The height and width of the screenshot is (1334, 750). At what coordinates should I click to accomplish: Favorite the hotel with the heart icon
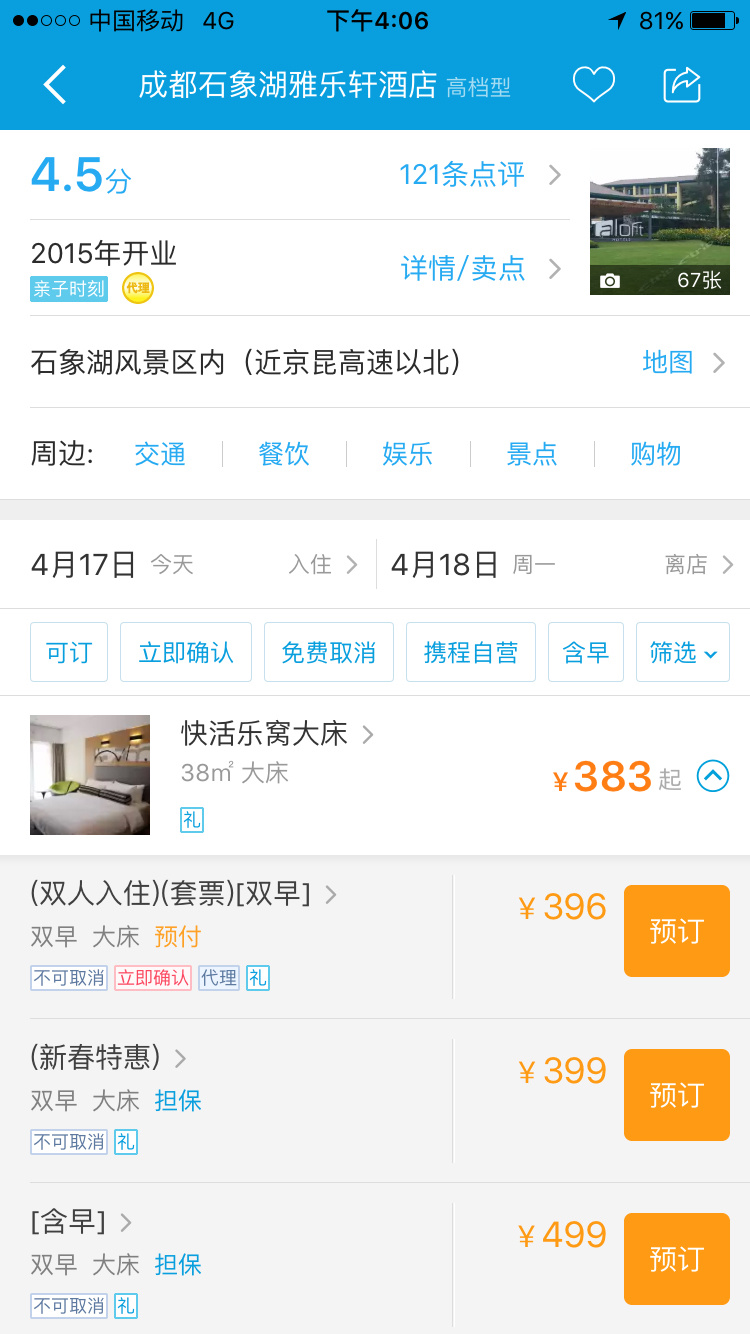[594, 85]
